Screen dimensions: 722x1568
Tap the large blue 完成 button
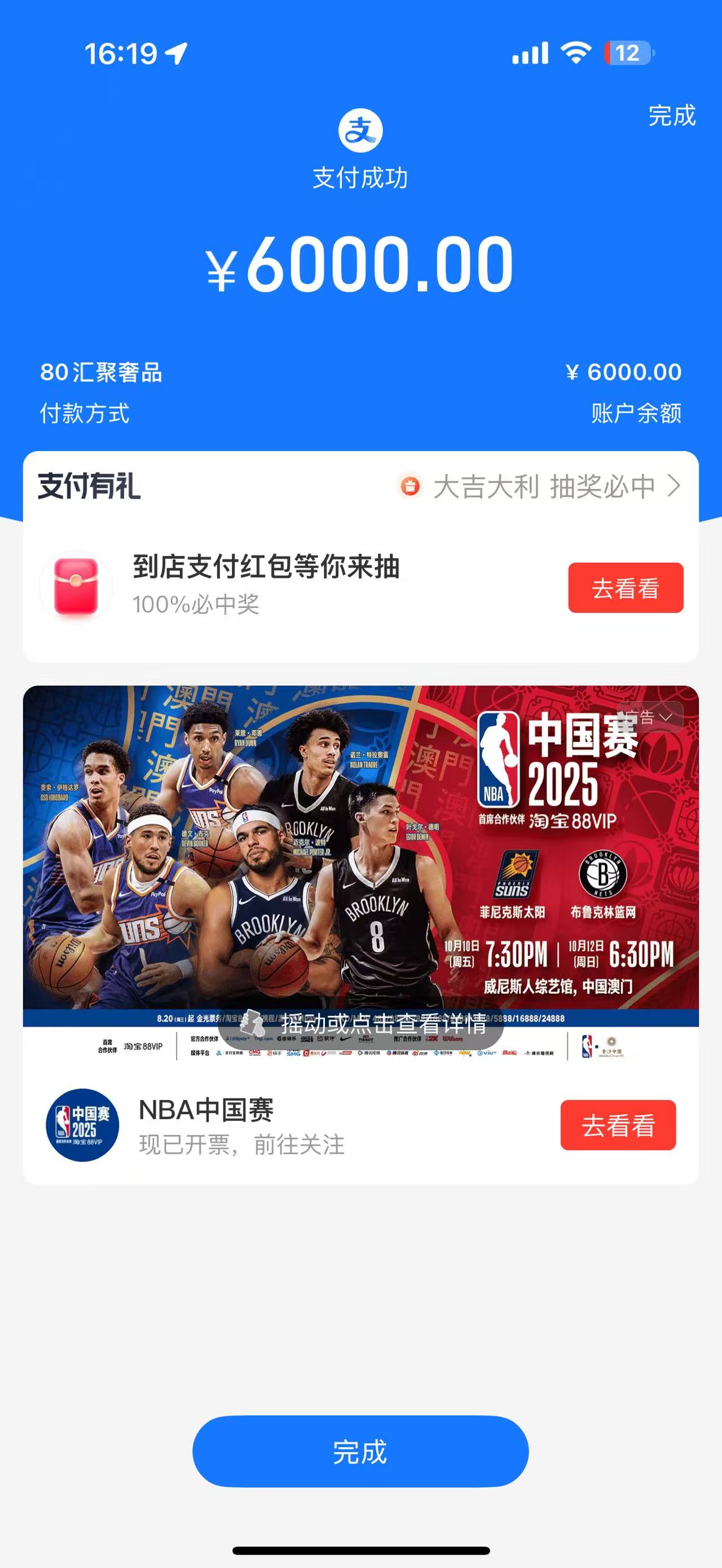(x=360, y=1452)
